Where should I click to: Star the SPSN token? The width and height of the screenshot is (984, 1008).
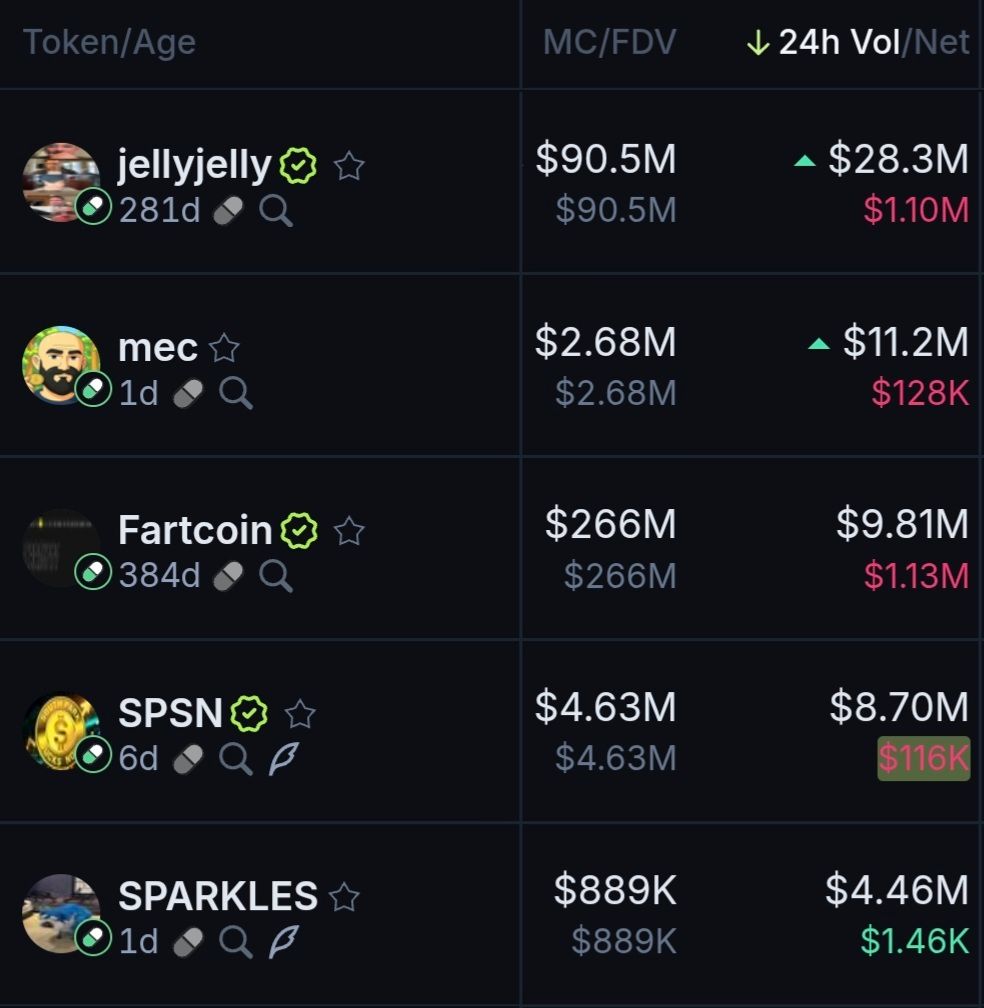point(300,713)
